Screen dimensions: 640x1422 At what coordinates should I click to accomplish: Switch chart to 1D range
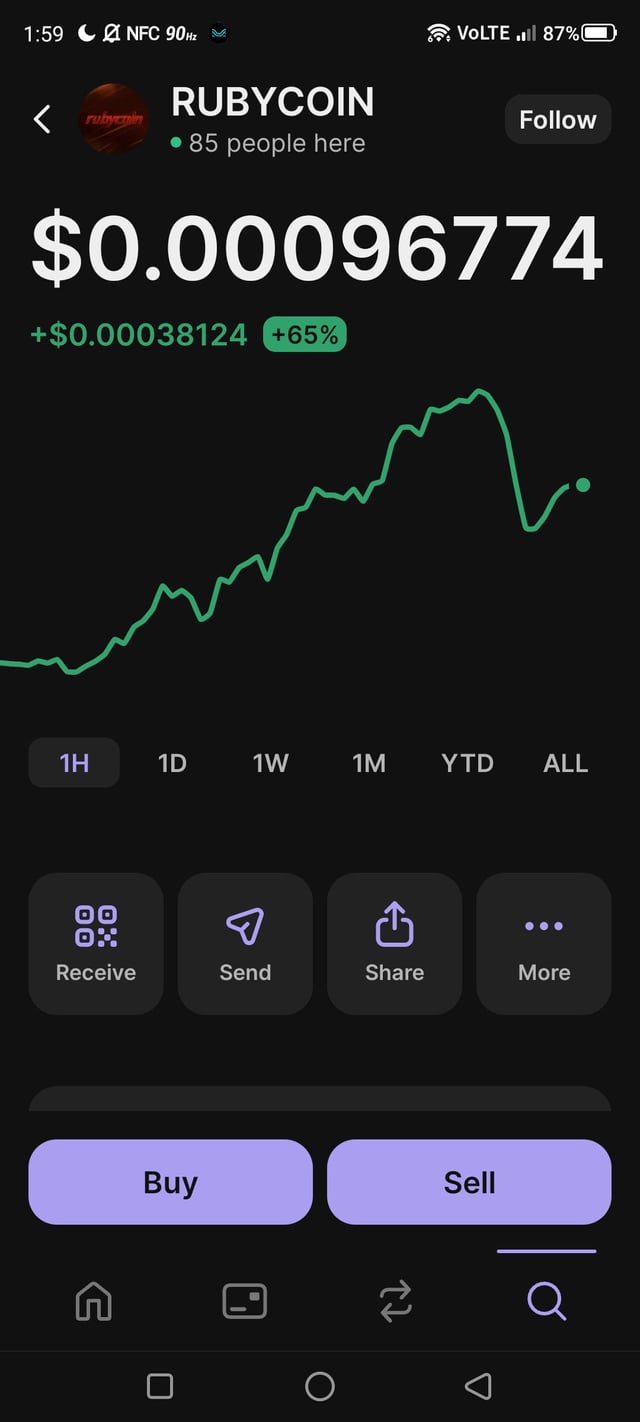point(172,763)
